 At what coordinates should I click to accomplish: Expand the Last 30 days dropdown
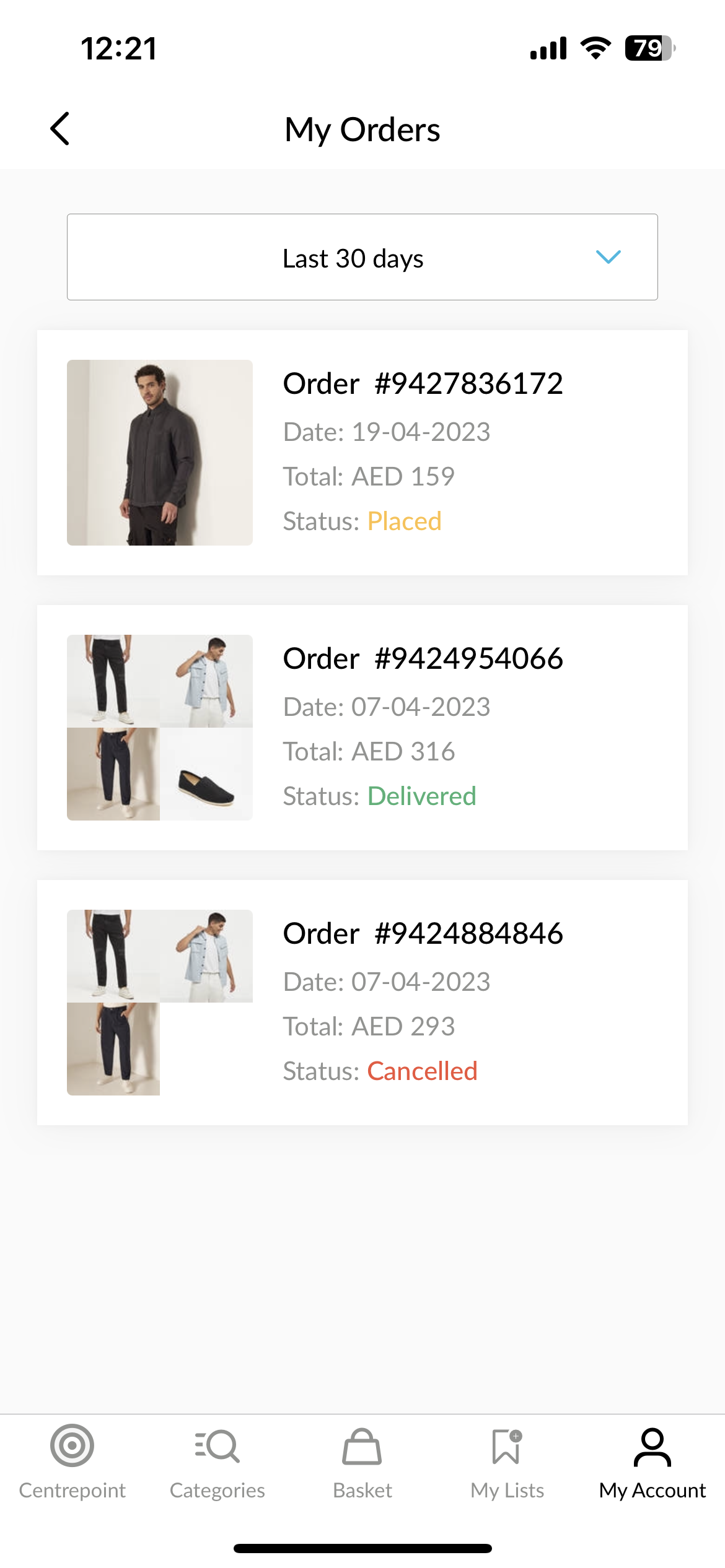pyautogui.click(x=362, y=257)
